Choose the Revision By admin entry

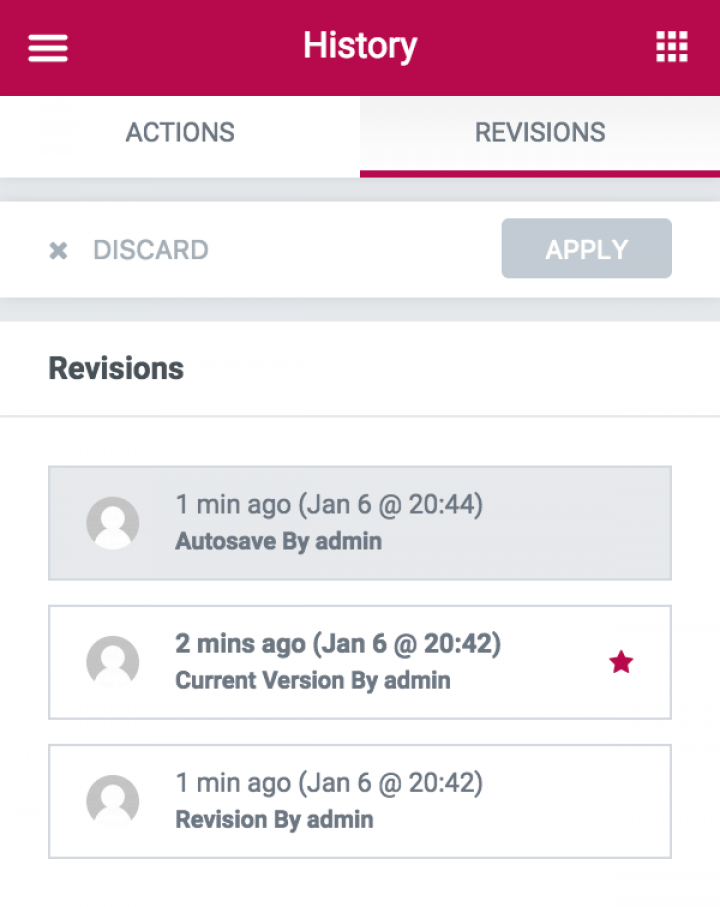(x=359, y=801)
